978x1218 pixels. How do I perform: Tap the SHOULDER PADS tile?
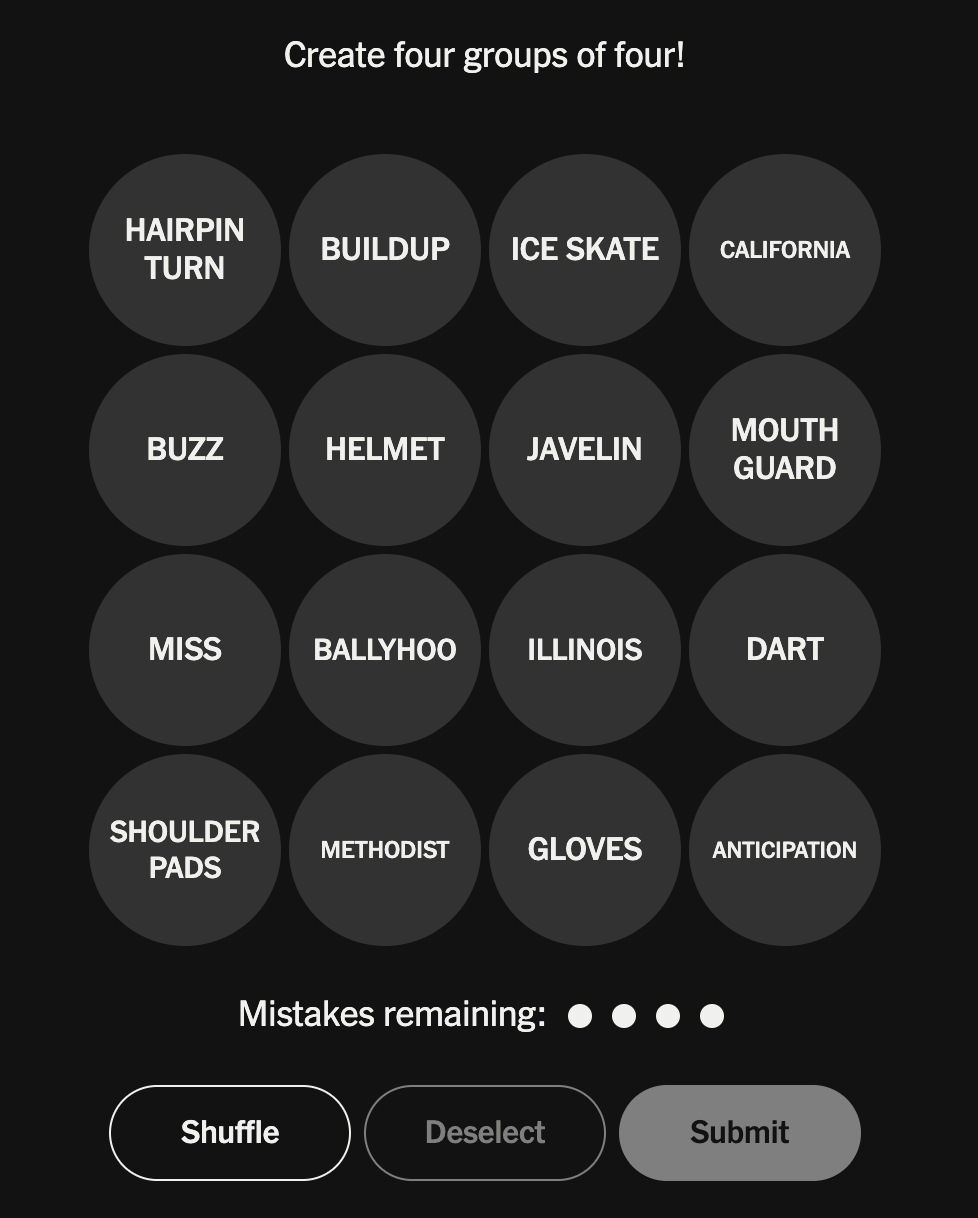[x=185, y=850]
